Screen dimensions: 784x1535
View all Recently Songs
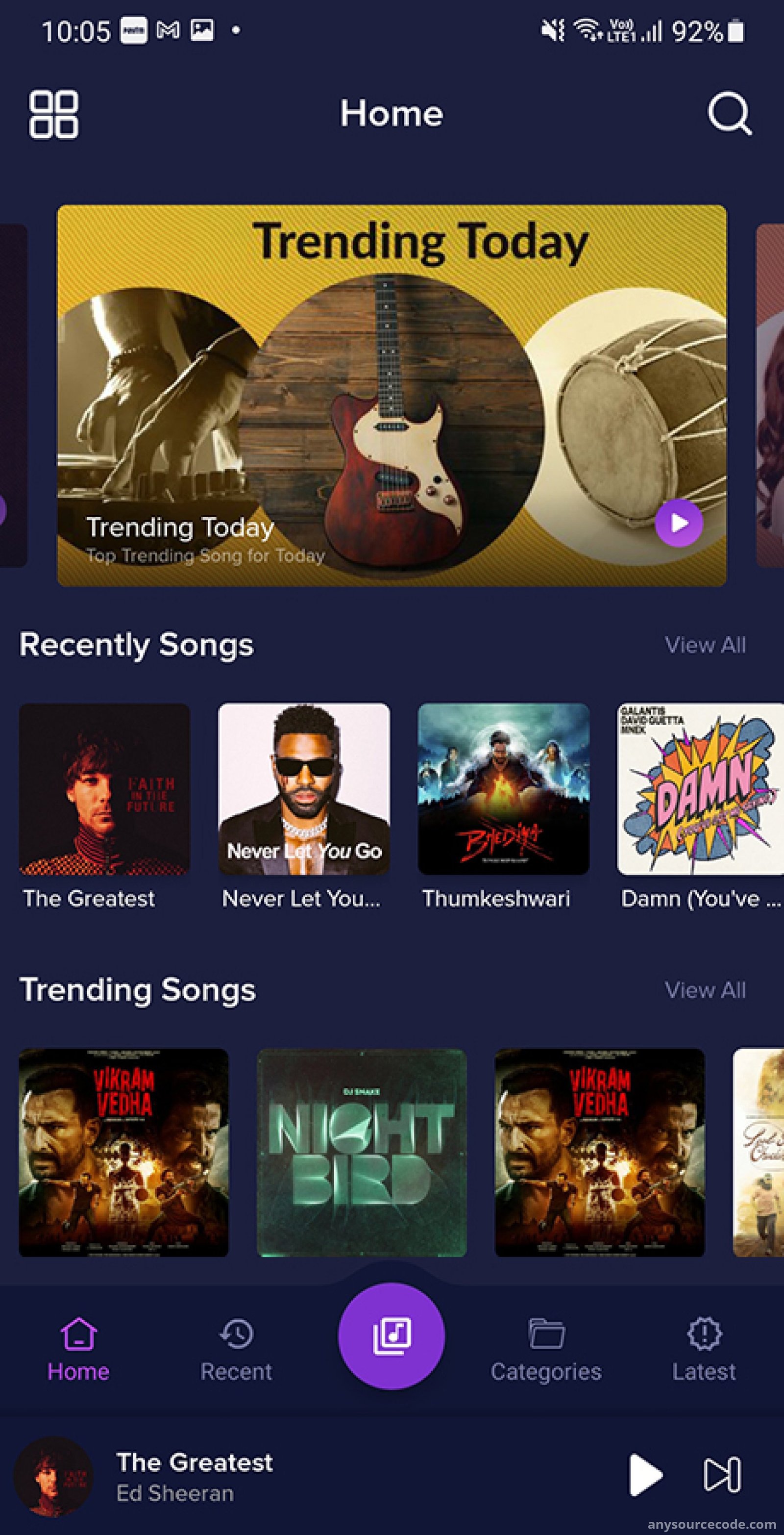tap(705, 645)
